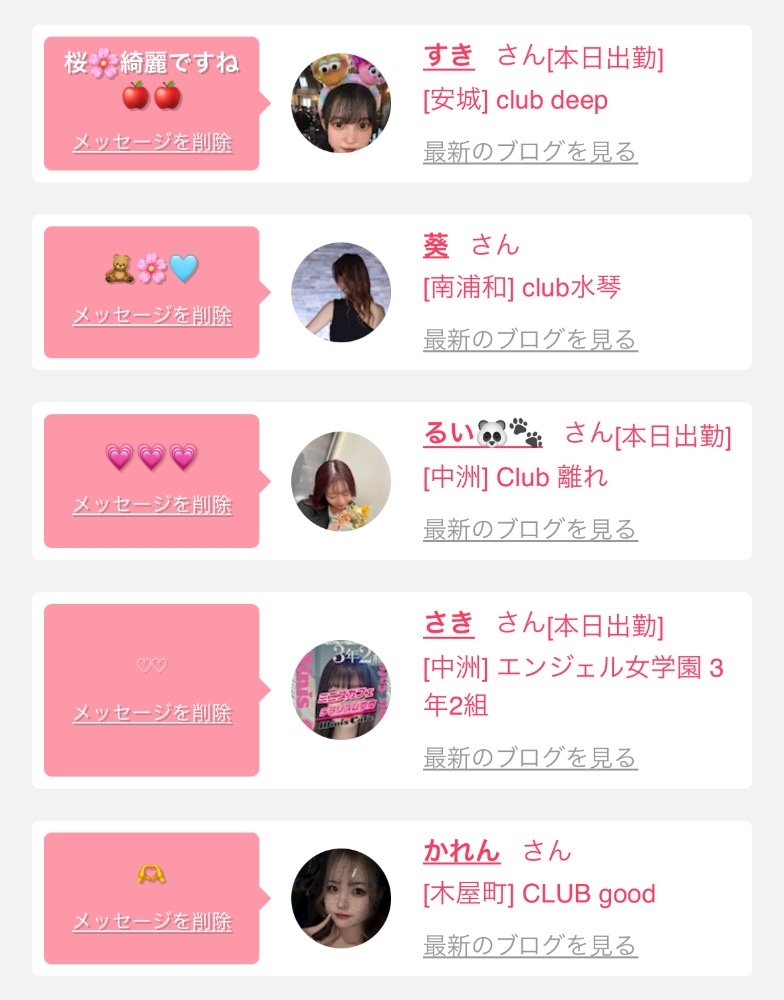784x1000 pixels.
Task: Delete the triple hearts message to るい
Action: 152,504
